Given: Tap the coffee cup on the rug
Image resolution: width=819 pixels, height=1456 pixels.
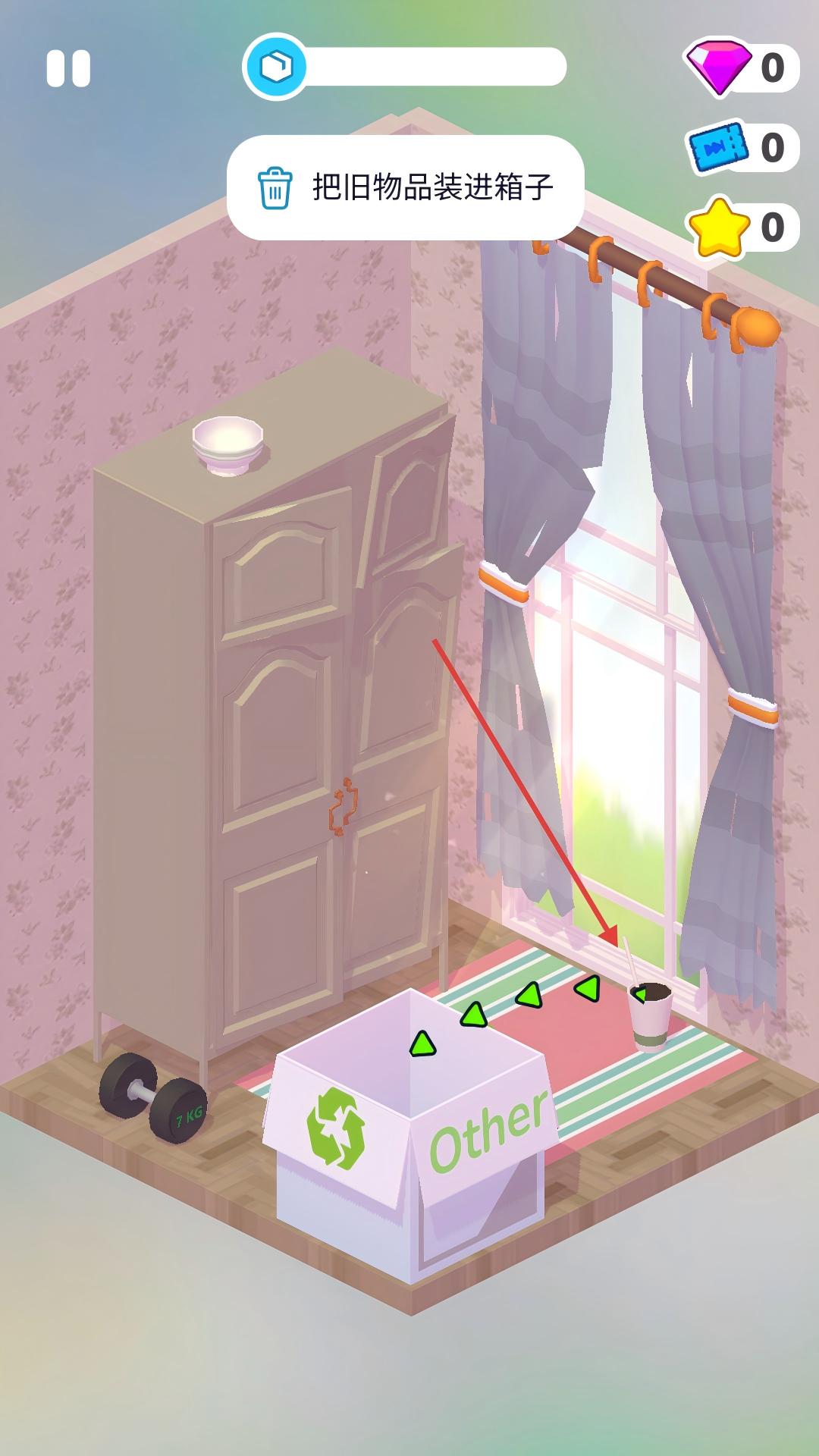Looking at the screenshot, I should pyautogui.click(x=651, y=1016).
